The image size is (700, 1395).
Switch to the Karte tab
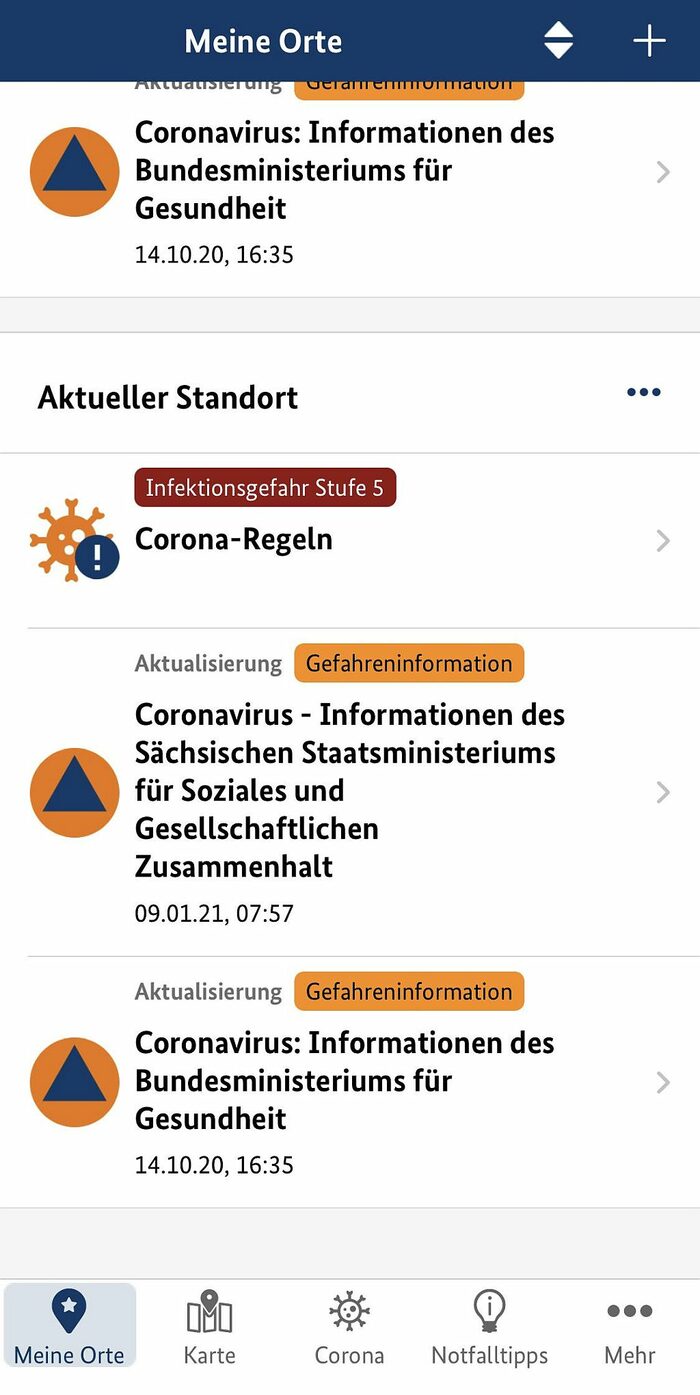pos(210,1326)
